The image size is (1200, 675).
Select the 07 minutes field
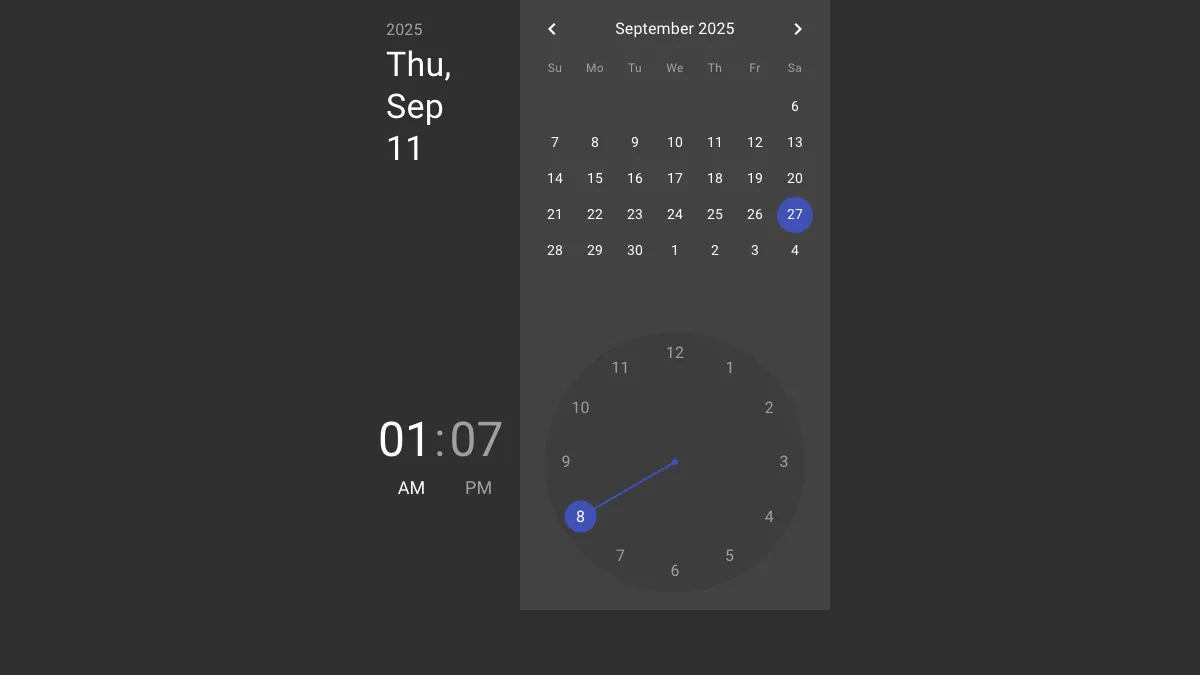point(476,440)
